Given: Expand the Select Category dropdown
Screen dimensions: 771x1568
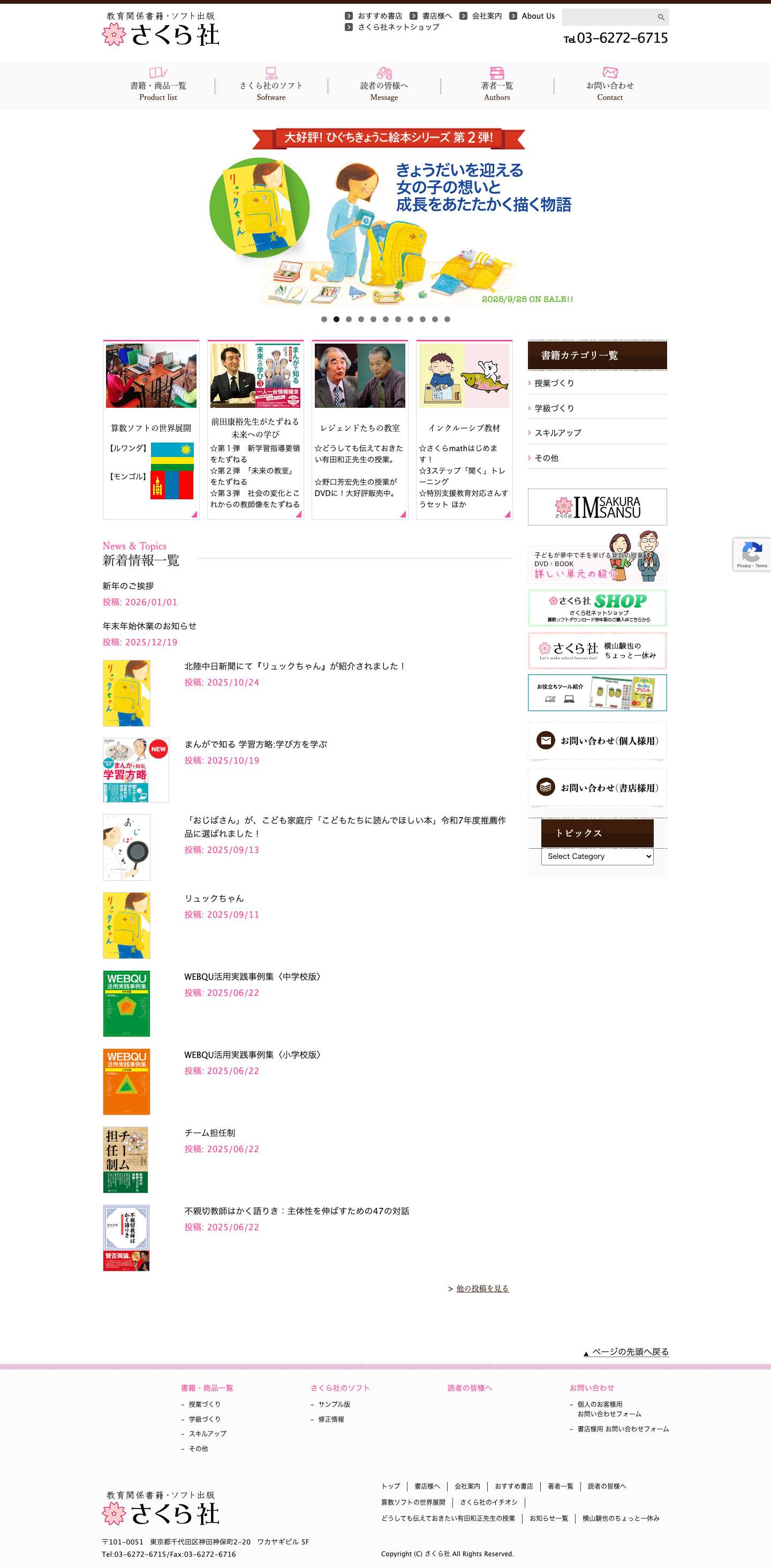Looking at the screenshot, I should (x=597, y=856).
